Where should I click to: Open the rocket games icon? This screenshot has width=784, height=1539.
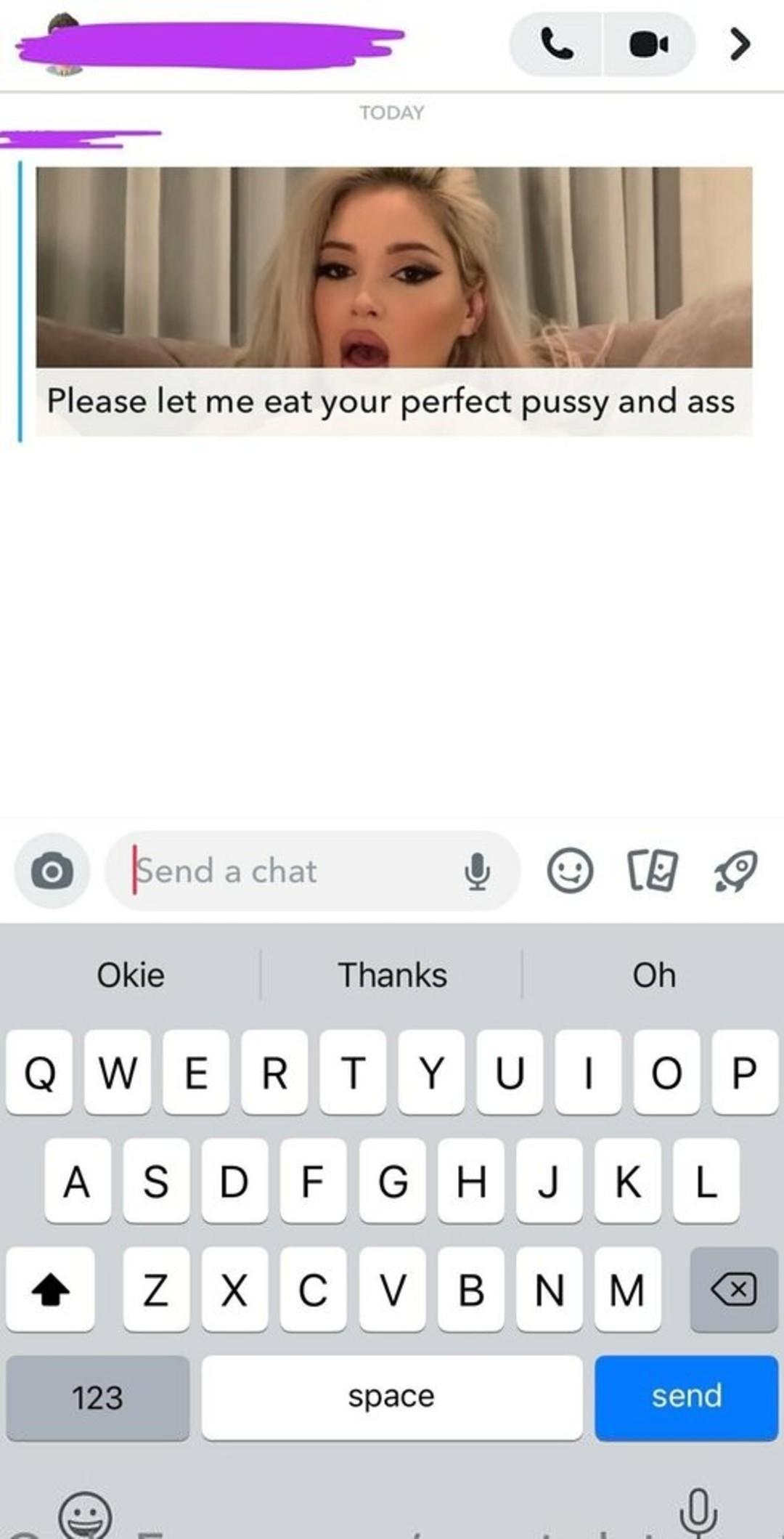click(x=735, y=871)
